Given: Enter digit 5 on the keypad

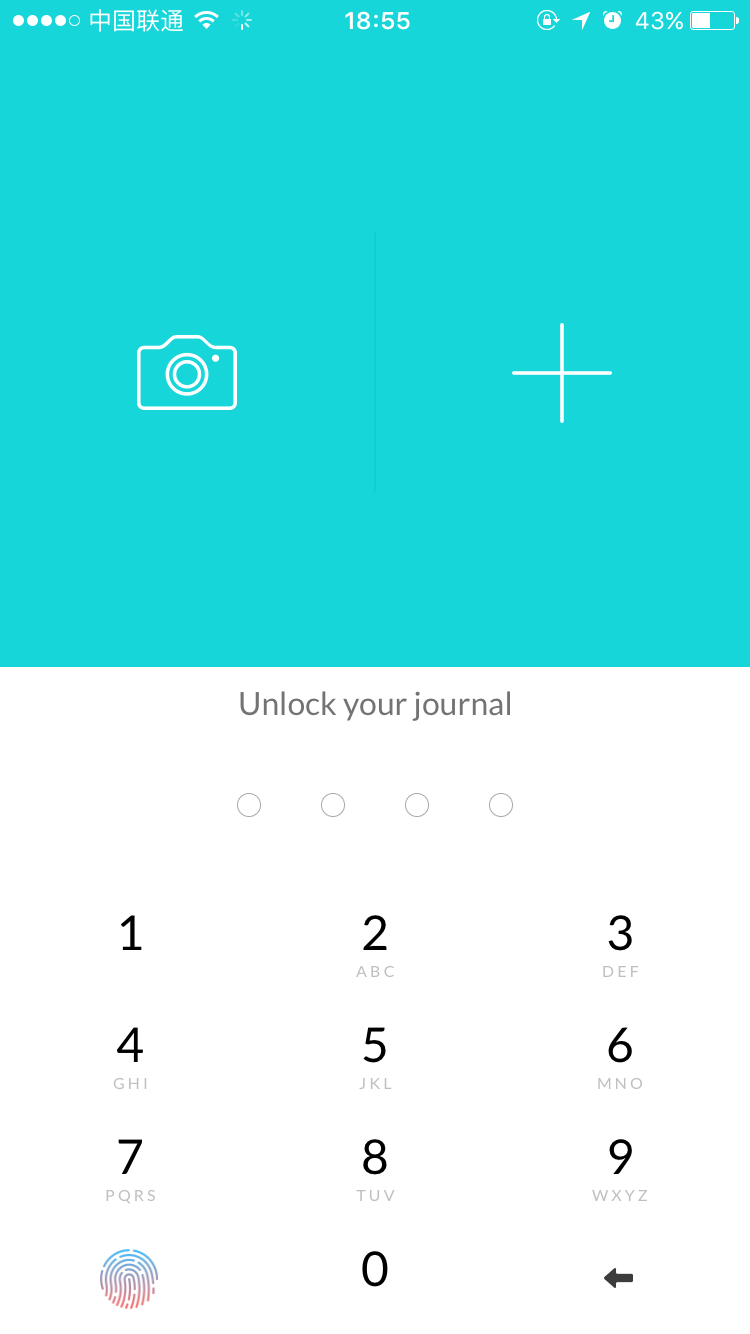Looking at the screenshot, I should 375,1057.
